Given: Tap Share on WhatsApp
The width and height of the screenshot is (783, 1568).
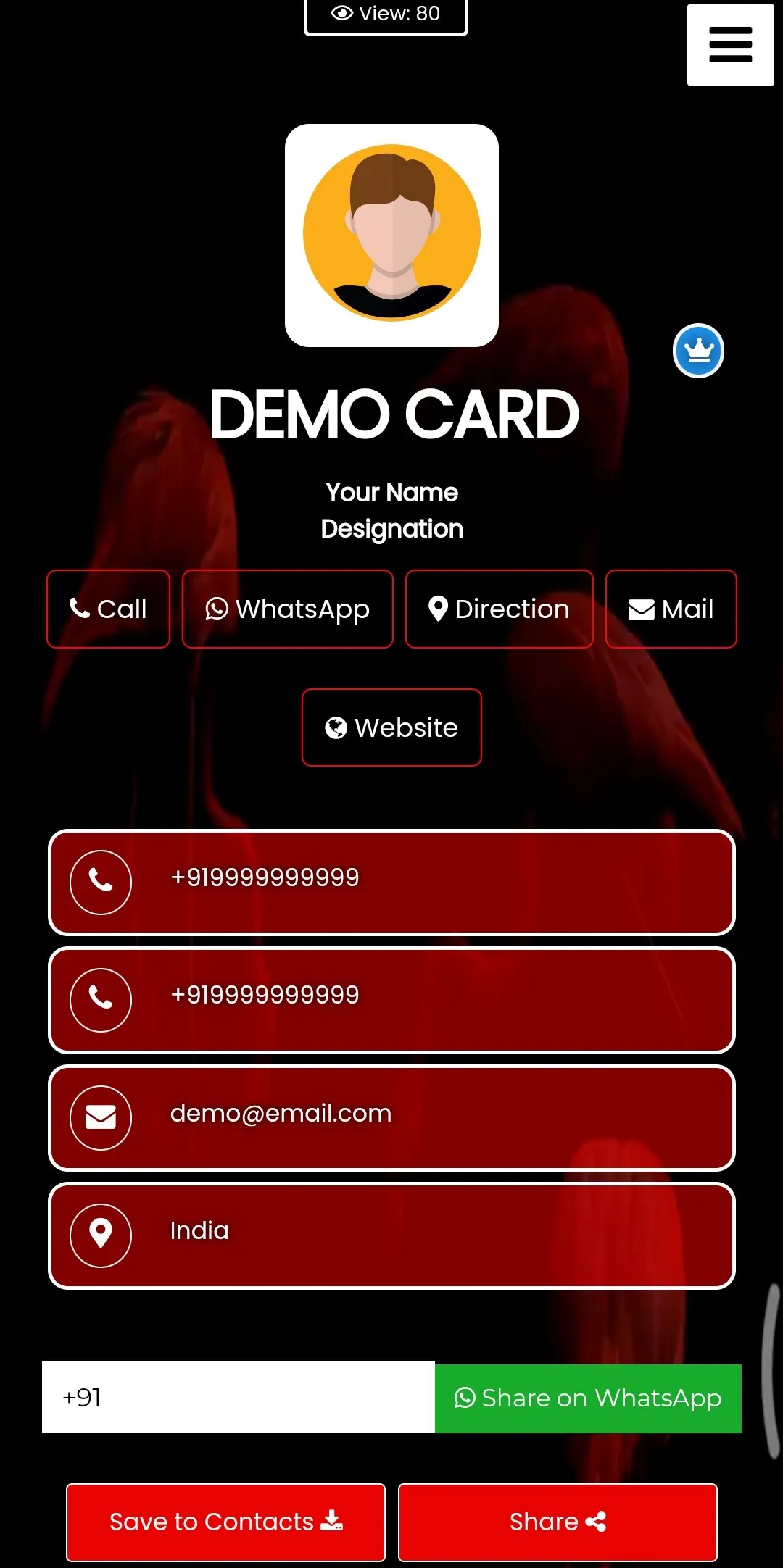Looking at the screenshot, I should [588, 1398].
